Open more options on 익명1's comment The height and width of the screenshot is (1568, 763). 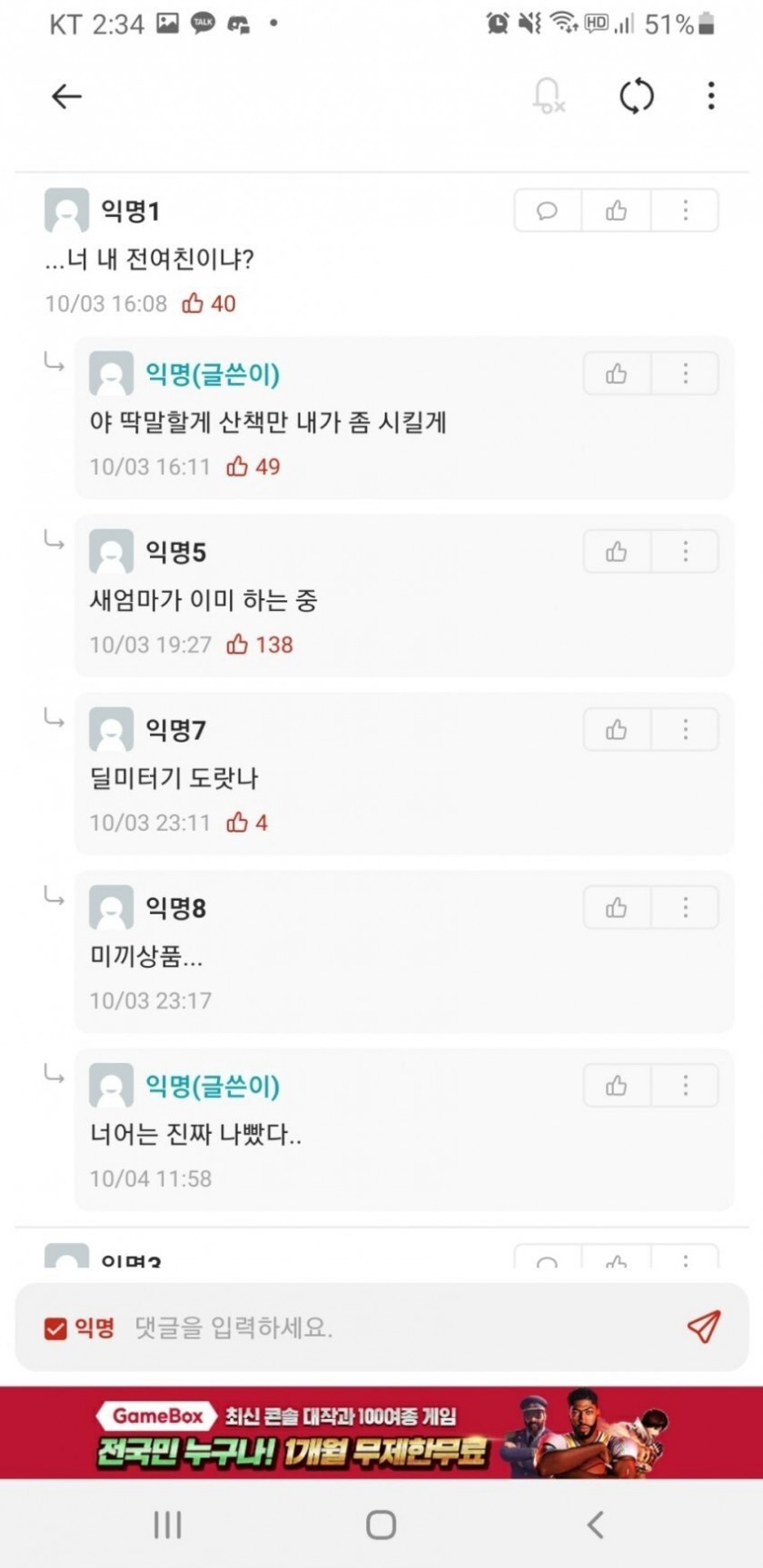(685, 211)
